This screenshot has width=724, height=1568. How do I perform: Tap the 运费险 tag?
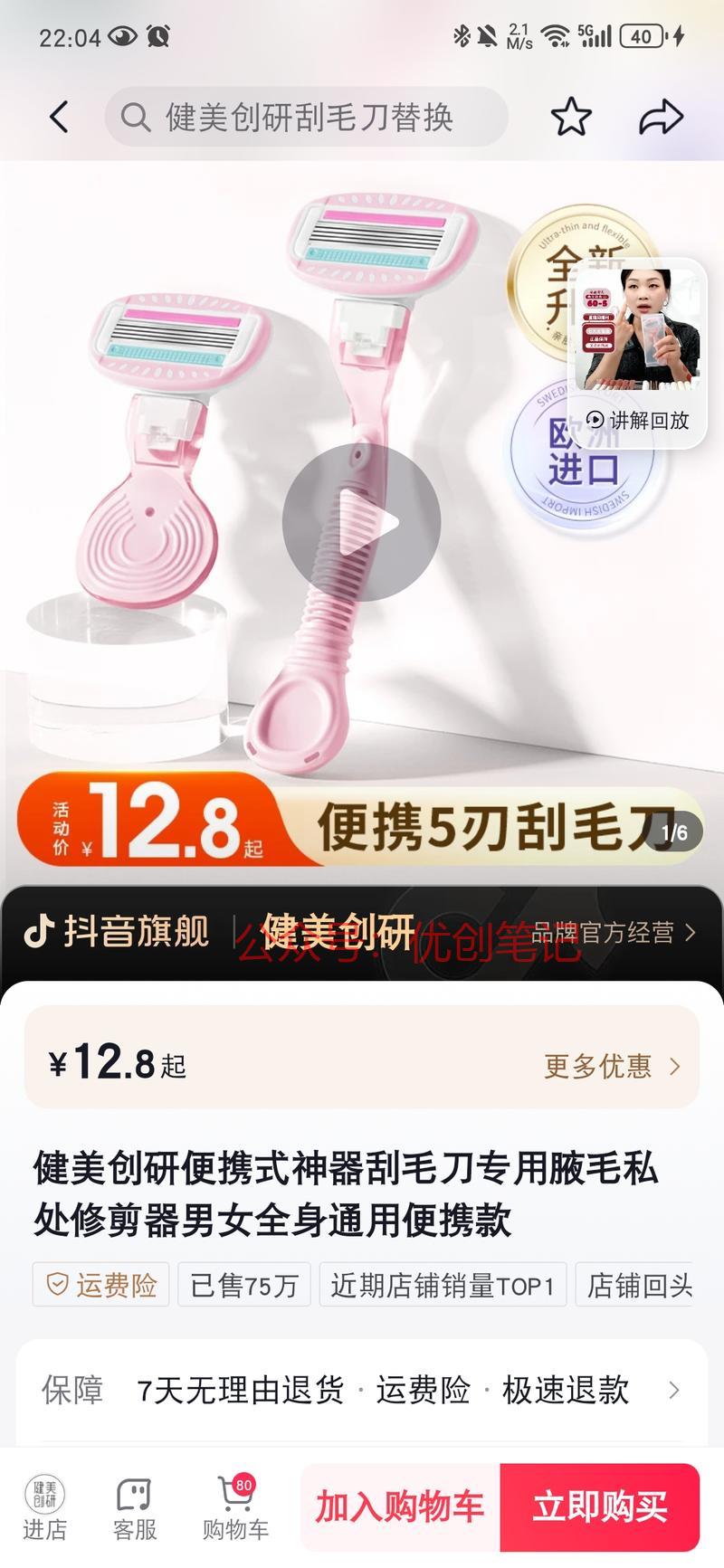pos(101,1285)
